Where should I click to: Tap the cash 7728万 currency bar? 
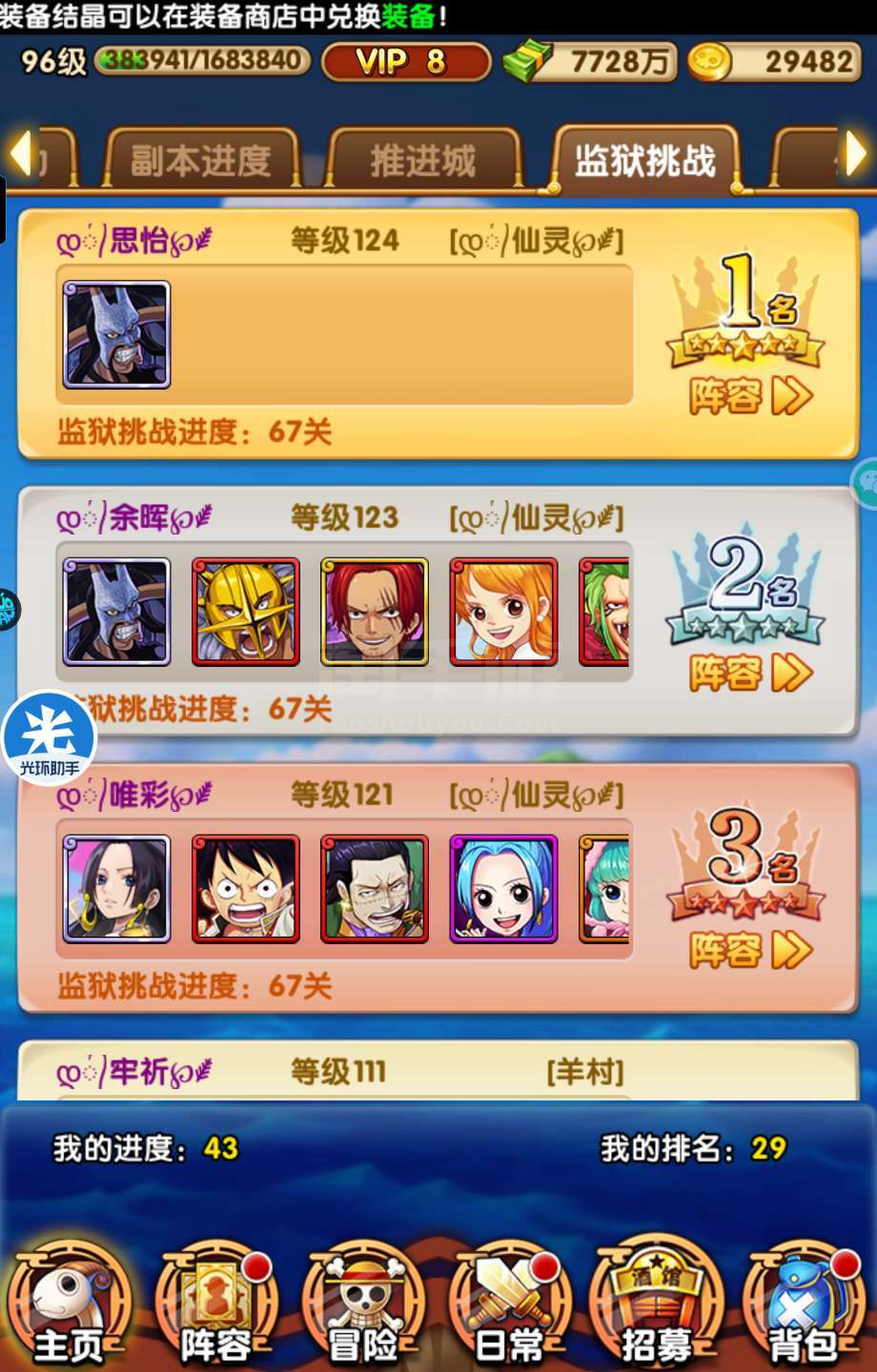coord(591,62)
